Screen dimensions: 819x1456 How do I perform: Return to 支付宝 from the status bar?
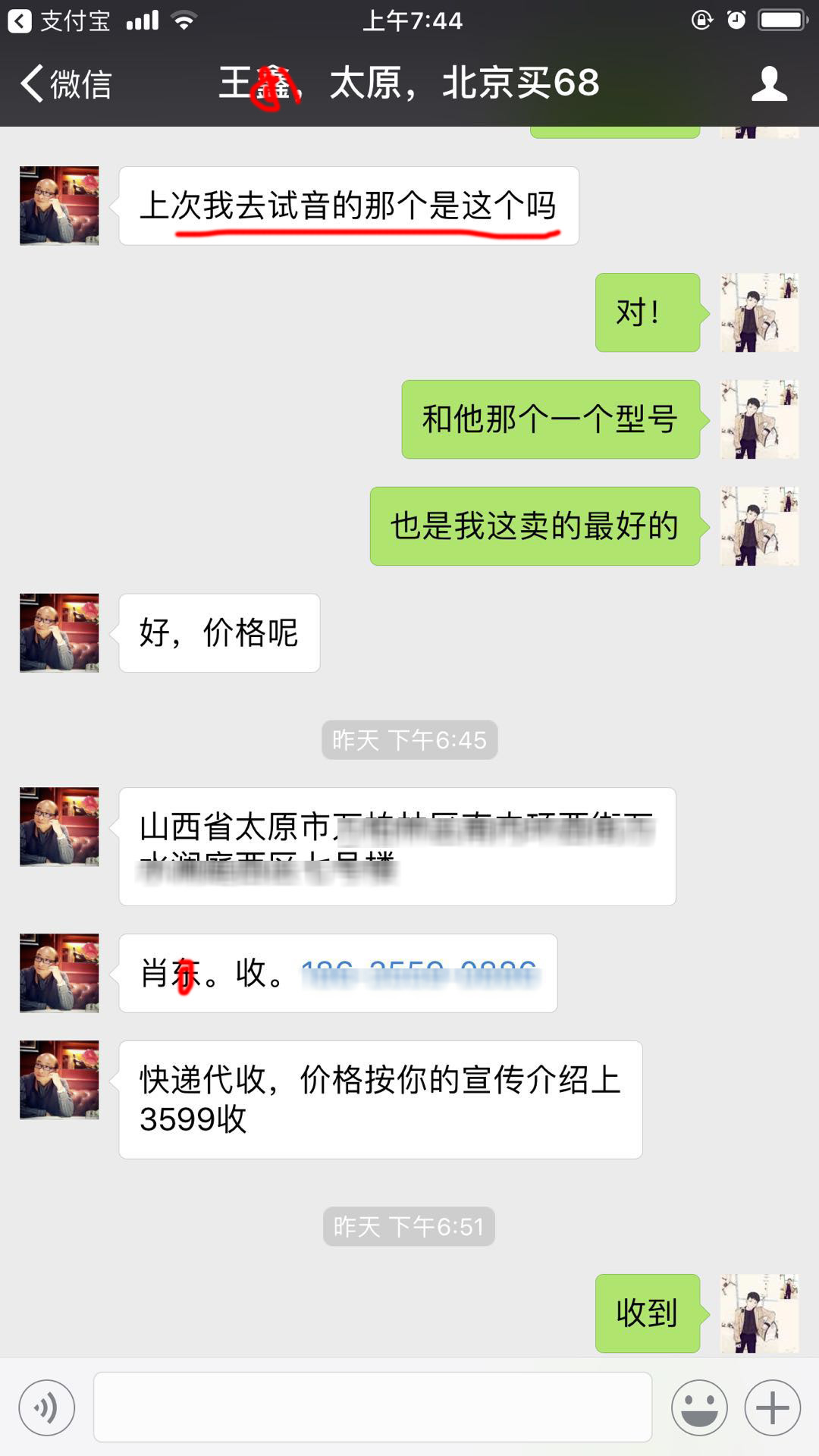(x=59, y=20)
